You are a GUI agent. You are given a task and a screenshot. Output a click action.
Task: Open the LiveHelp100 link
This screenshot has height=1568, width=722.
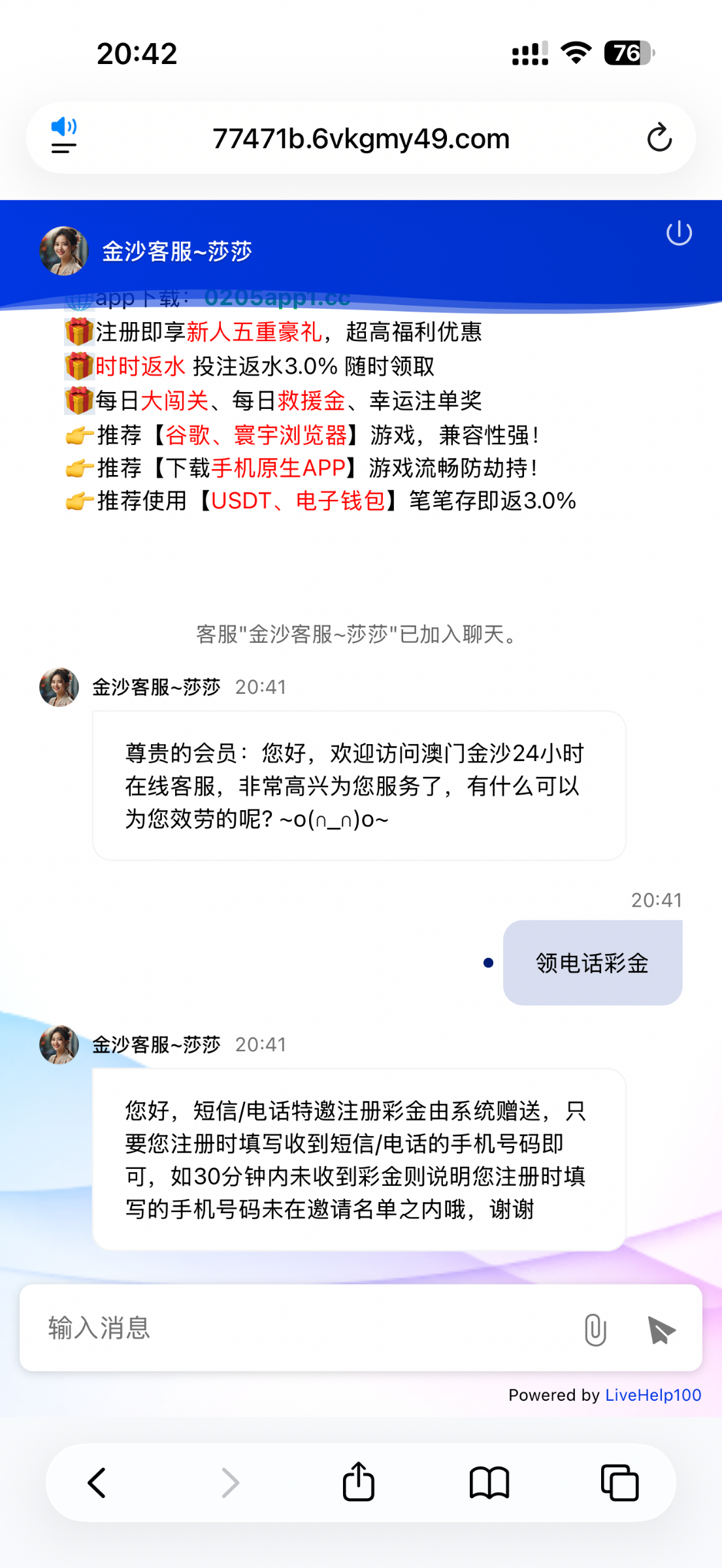(653, 1395)
